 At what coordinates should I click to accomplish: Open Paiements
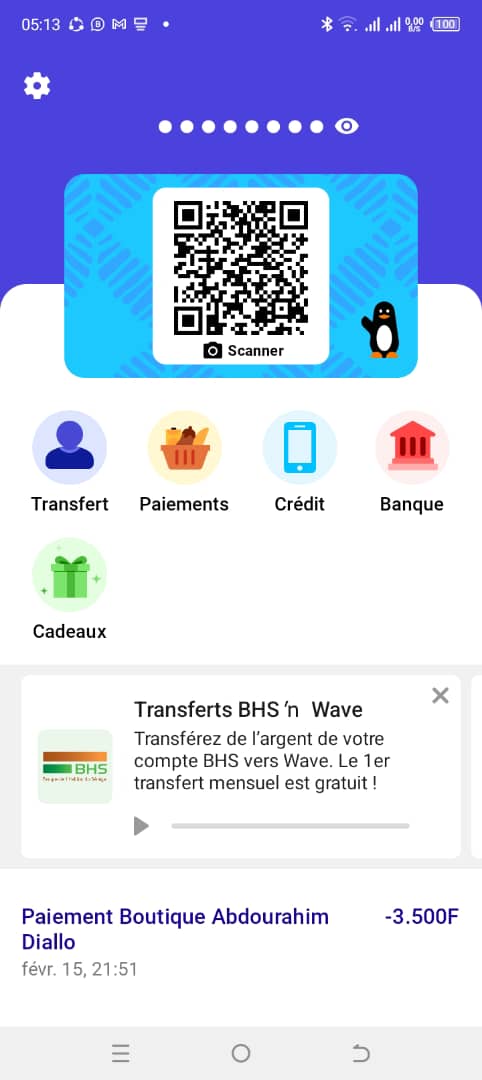(184, 461)
